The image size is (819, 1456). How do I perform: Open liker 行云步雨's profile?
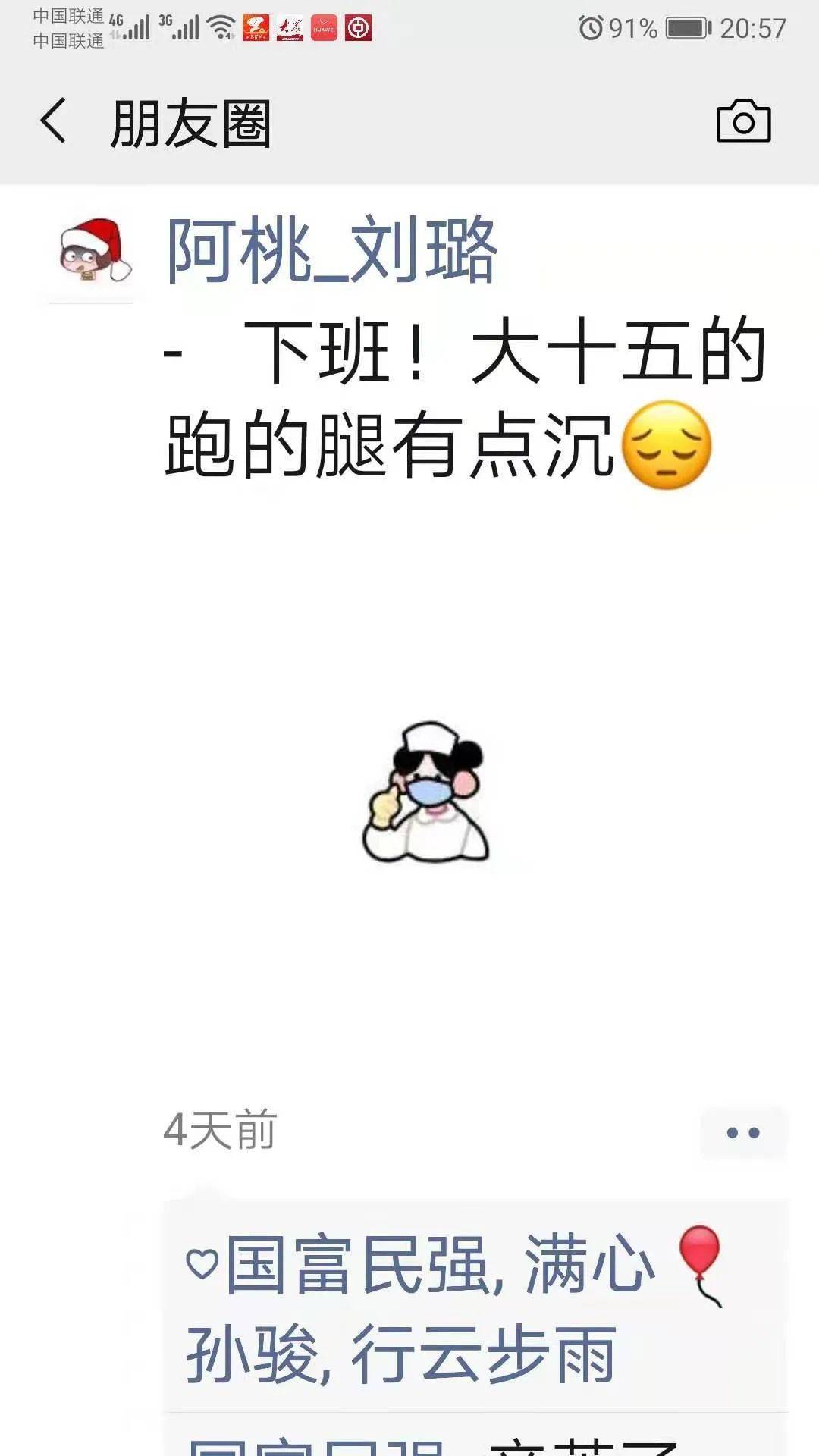click(x=482, y=1355)
